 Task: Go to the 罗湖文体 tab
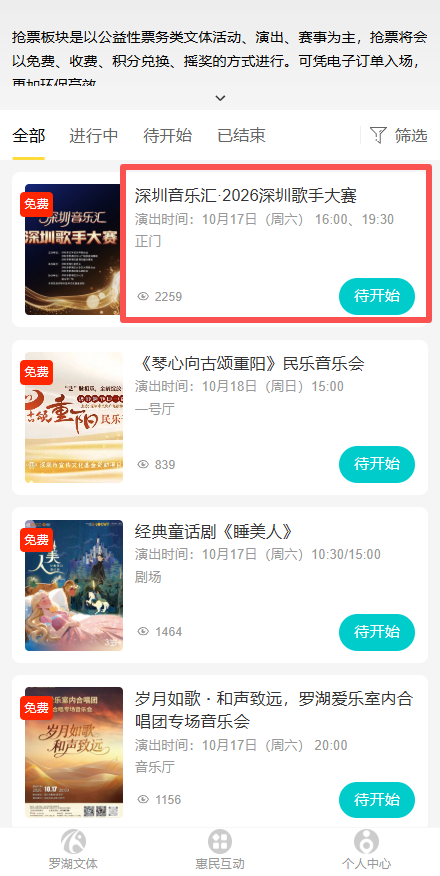pyautogui.click(x=73, y=850)
